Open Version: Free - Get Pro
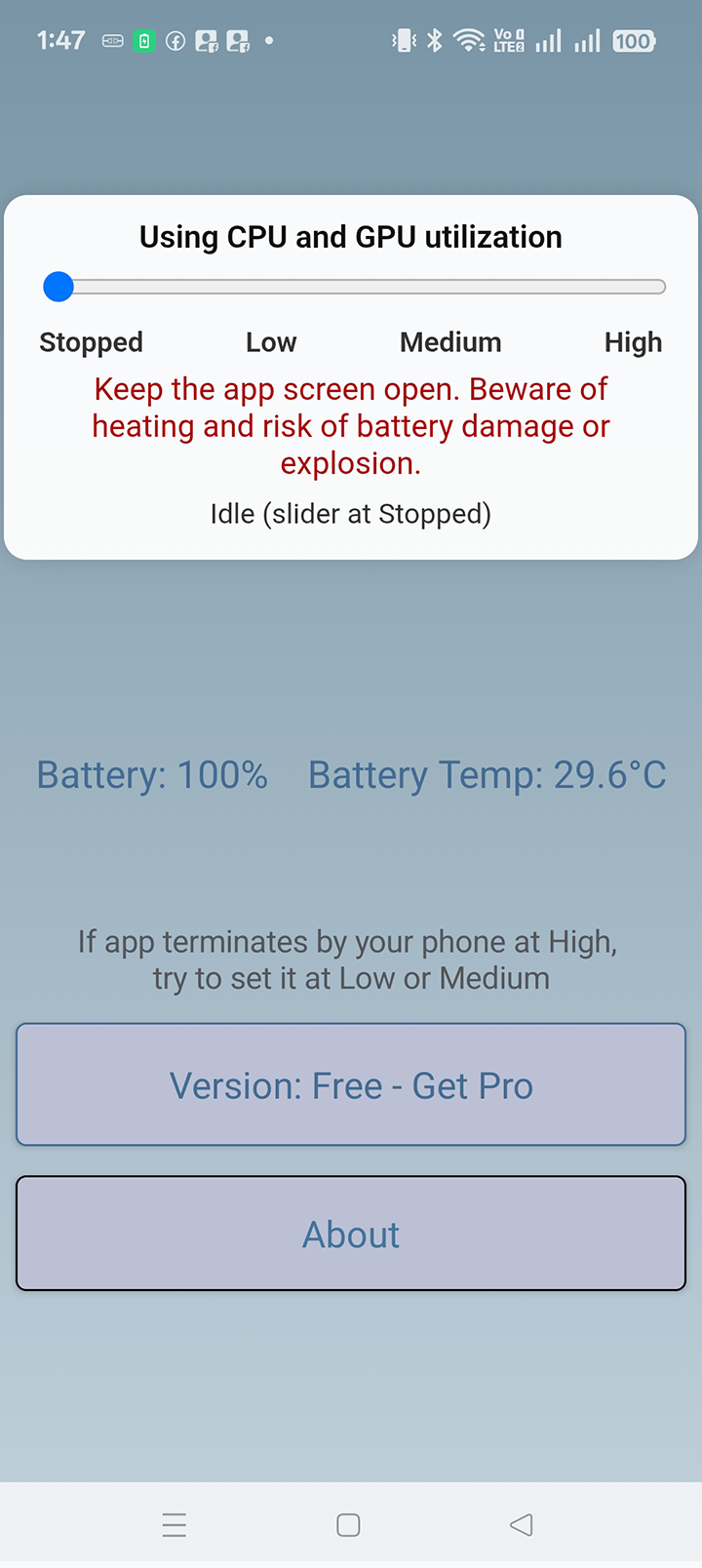Image resolution: width=702 pixels, height=1568 pixels. coord(351,1084)
